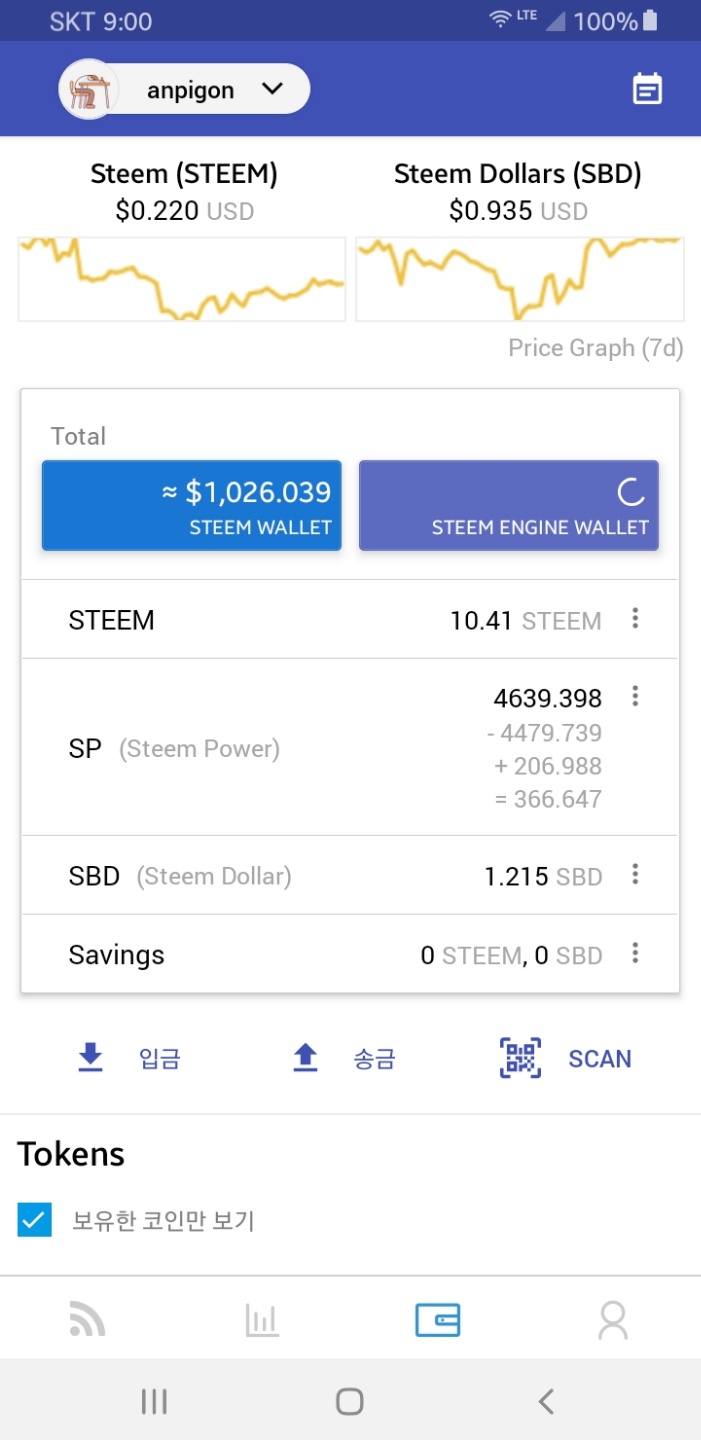
Task: Open the options menu for STEEM balance
Action: 635,619
